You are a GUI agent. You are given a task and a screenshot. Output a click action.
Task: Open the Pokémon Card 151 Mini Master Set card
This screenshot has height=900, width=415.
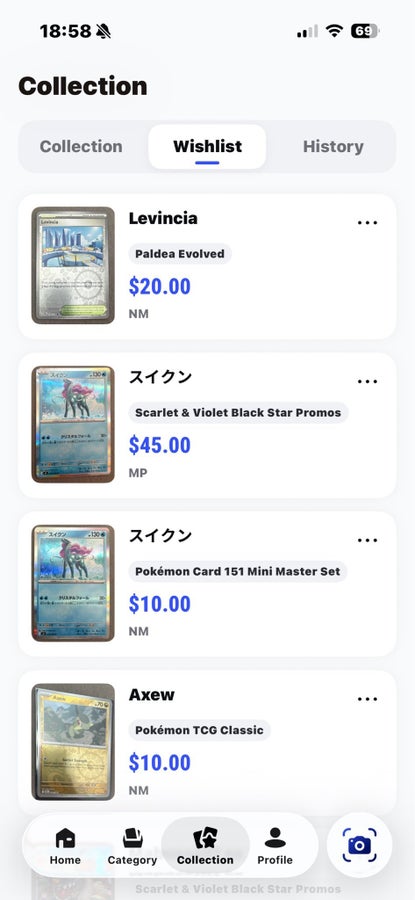coord(207,584)
